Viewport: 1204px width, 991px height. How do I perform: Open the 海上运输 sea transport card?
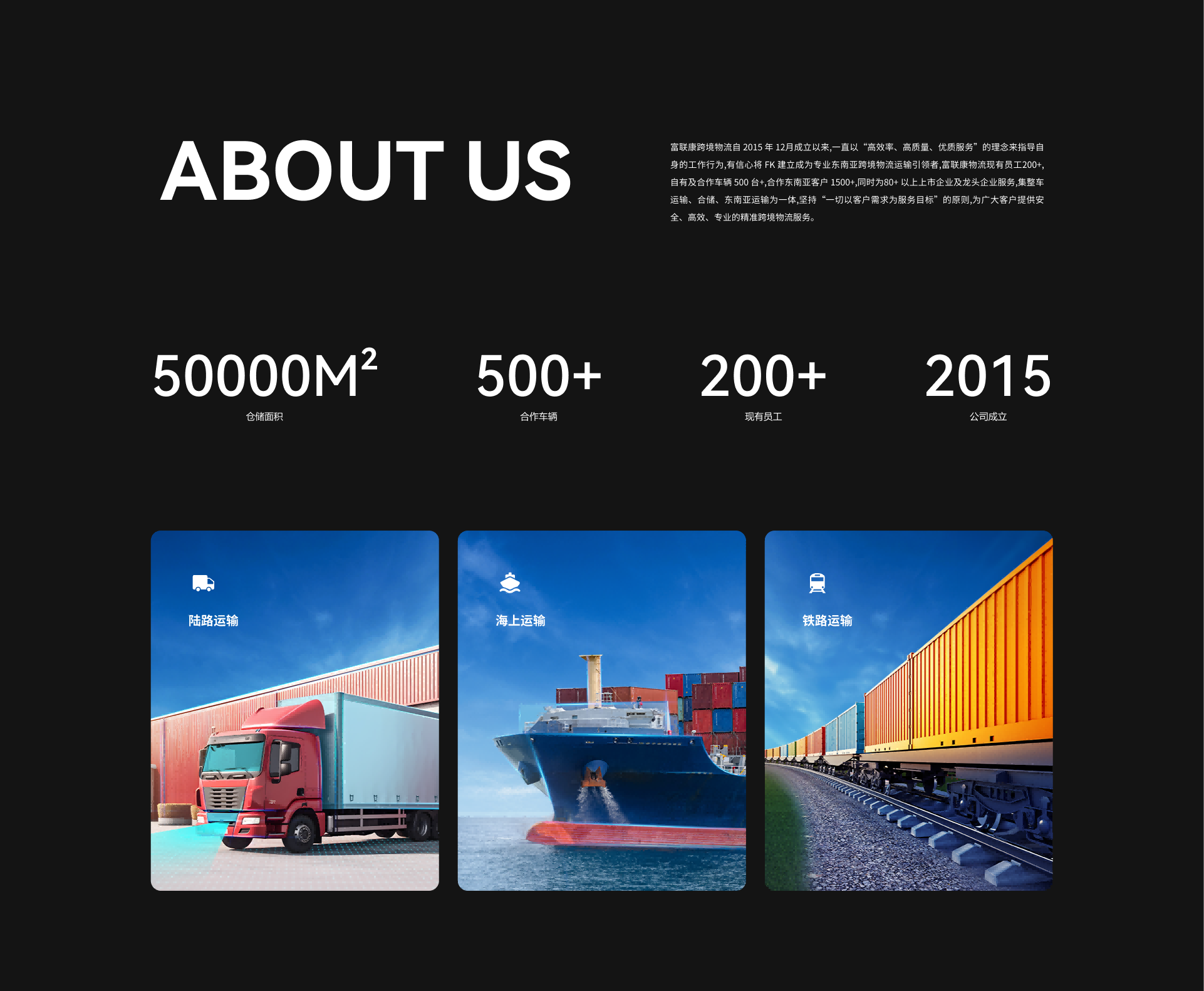tap(601, 710)
